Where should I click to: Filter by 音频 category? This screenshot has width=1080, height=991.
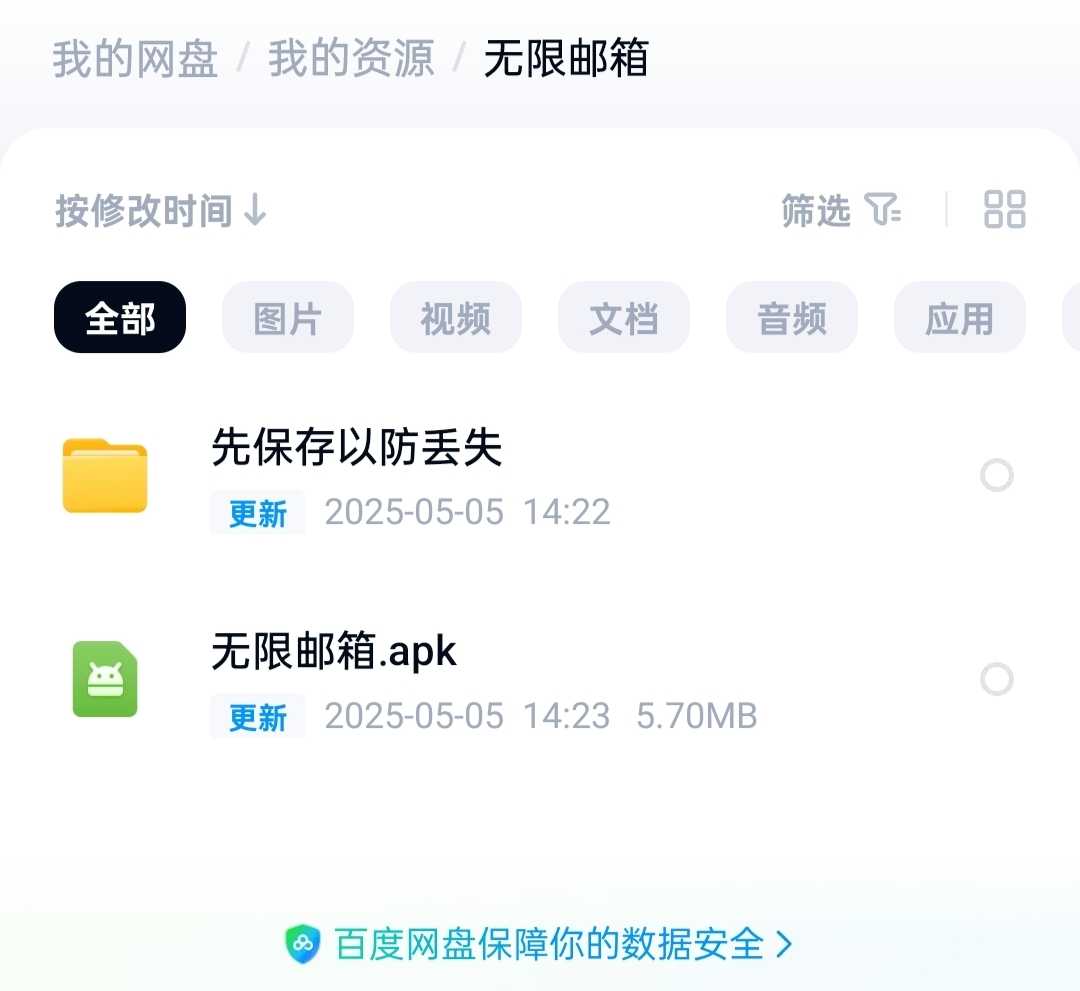point(792,318)
